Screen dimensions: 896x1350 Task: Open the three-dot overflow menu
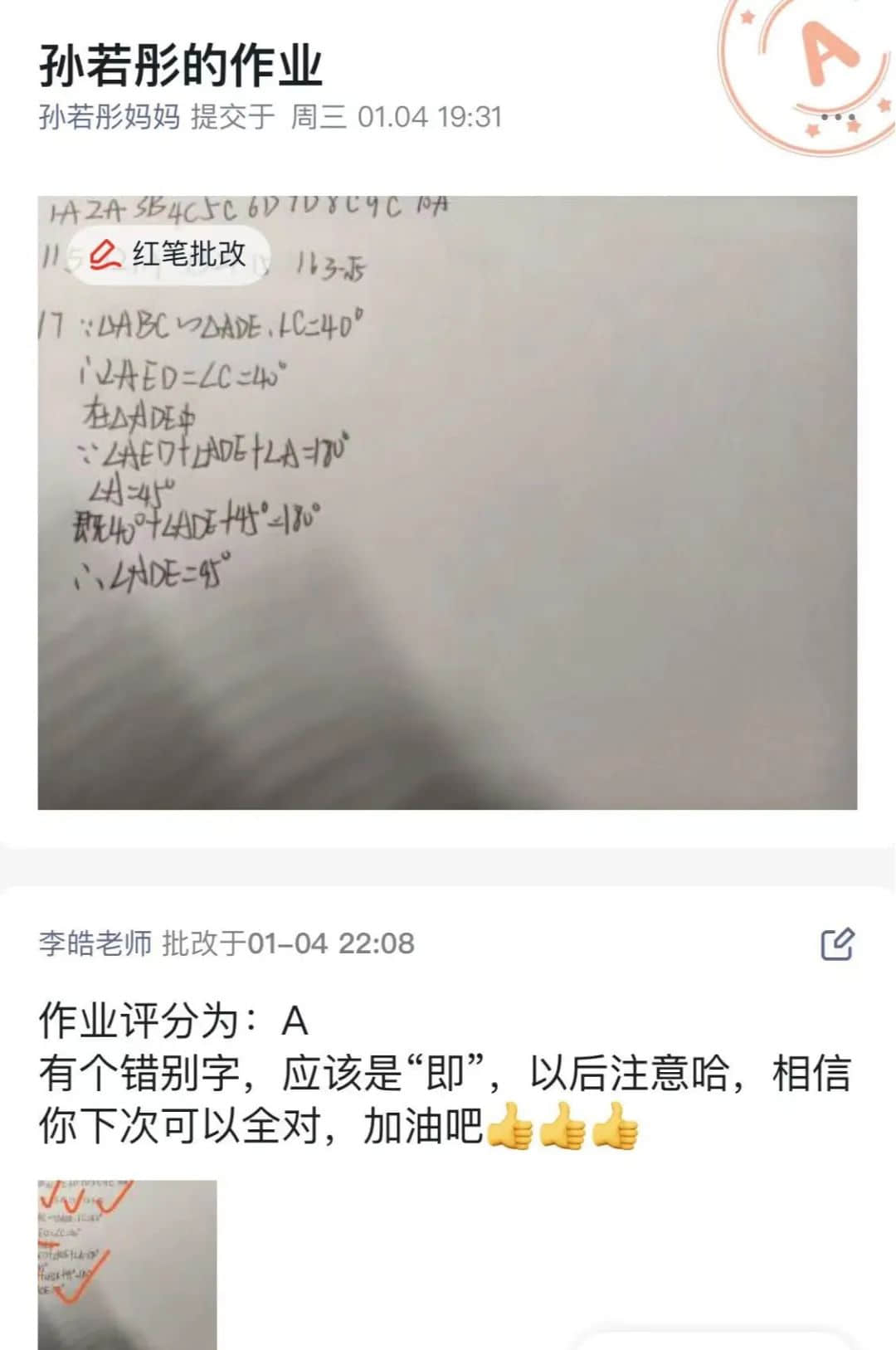[x=837, y=117]
